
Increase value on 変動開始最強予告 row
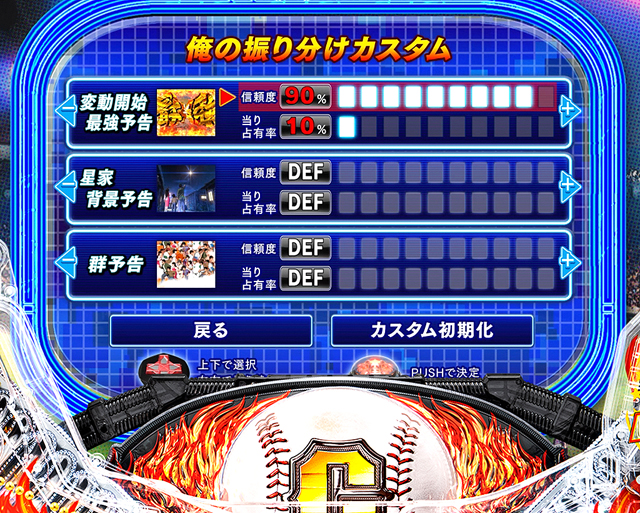coord(569,109)
